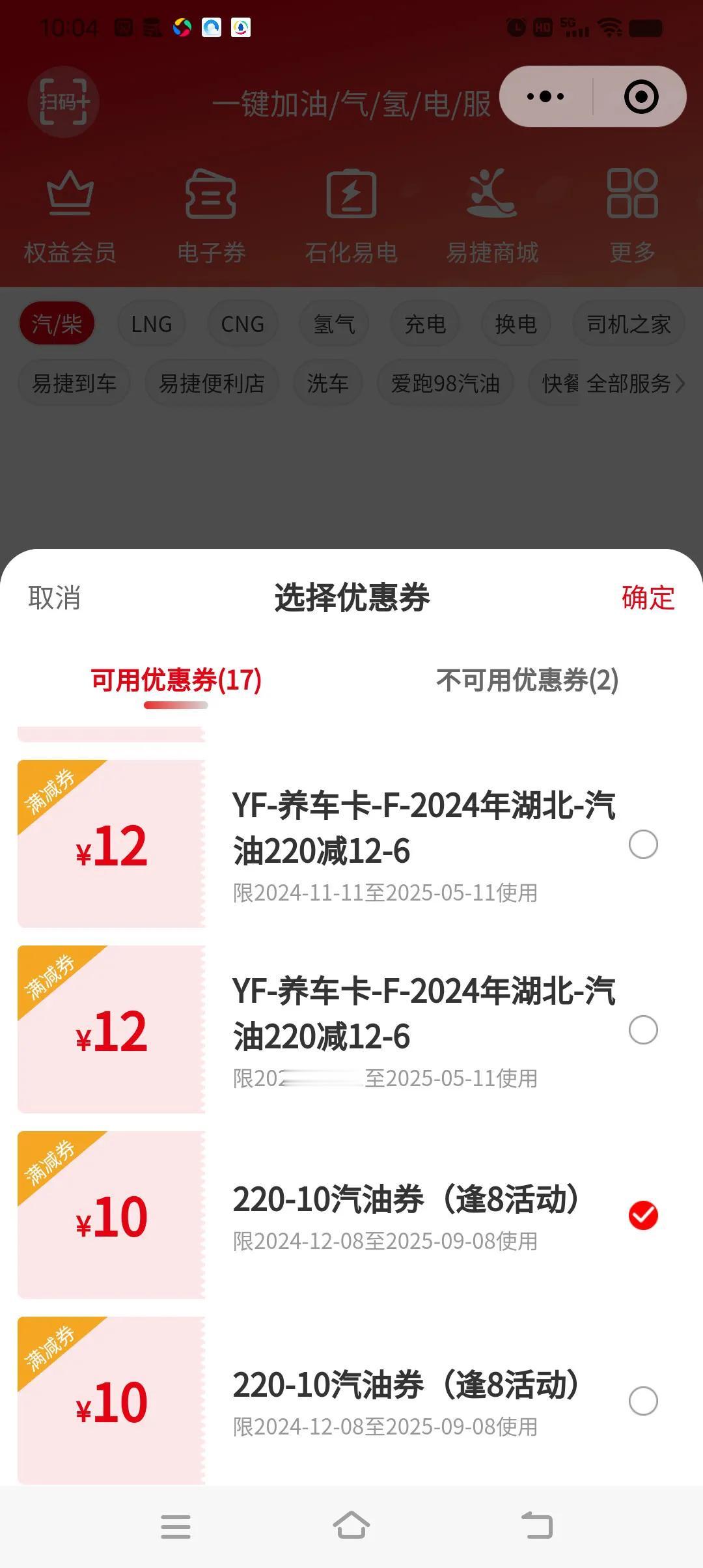Select the 可用优惠券(17) tab
Screen dimensions: 703x1568
pyautogui.click(x=176, y=680)
